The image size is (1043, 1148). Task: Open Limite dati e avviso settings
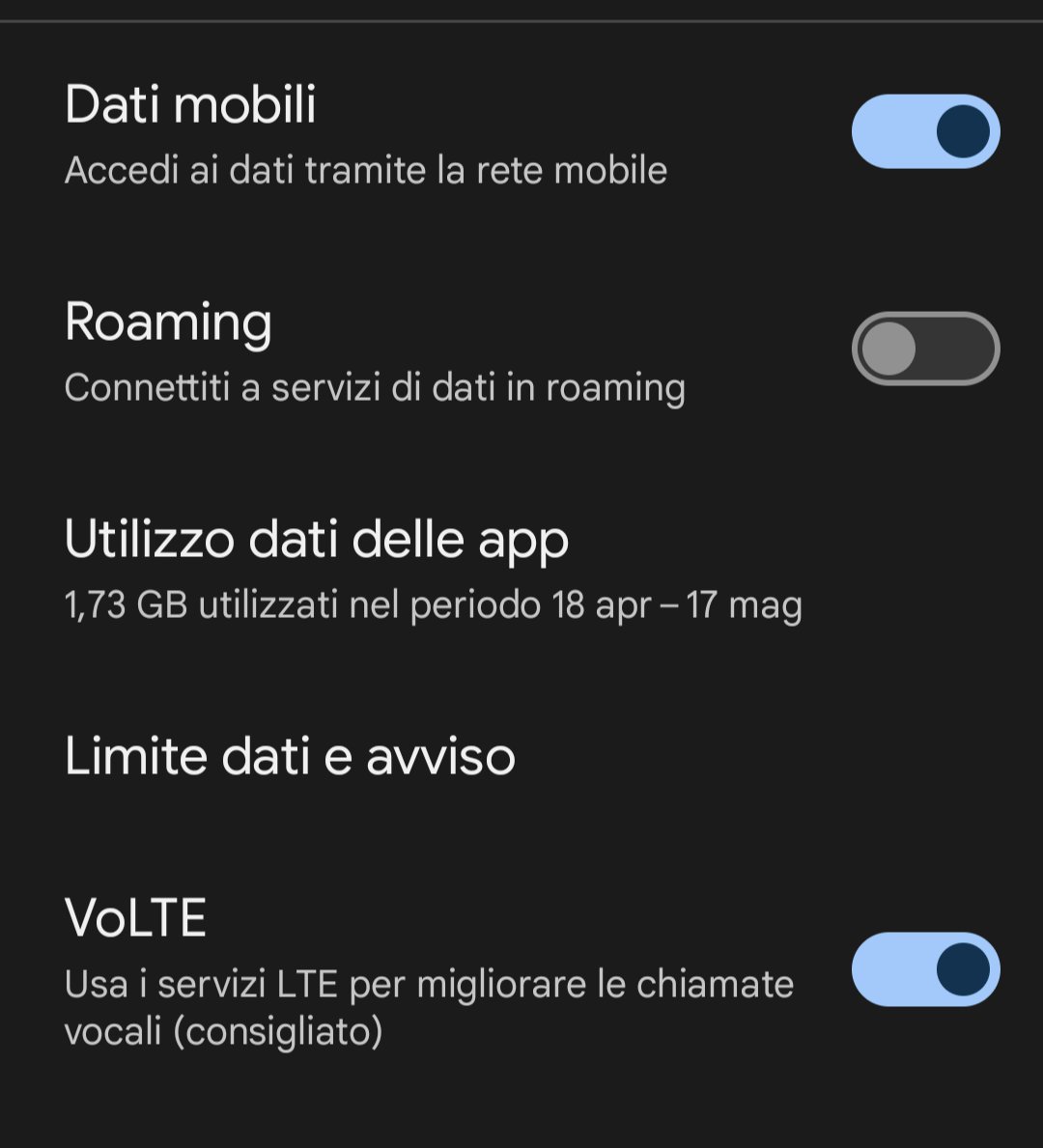click(x=290, y=755)
